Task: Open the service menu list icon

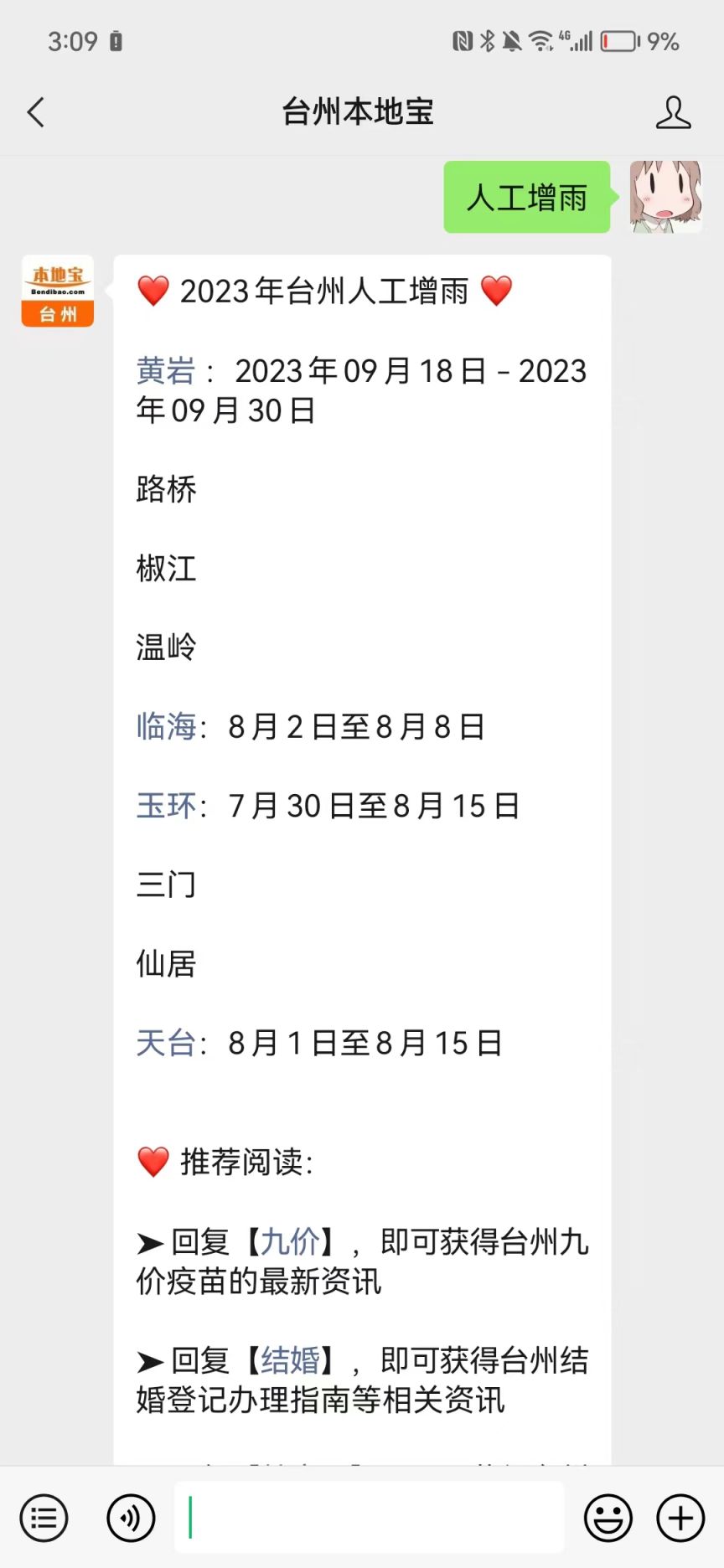Action: (x=44, y=1518)
